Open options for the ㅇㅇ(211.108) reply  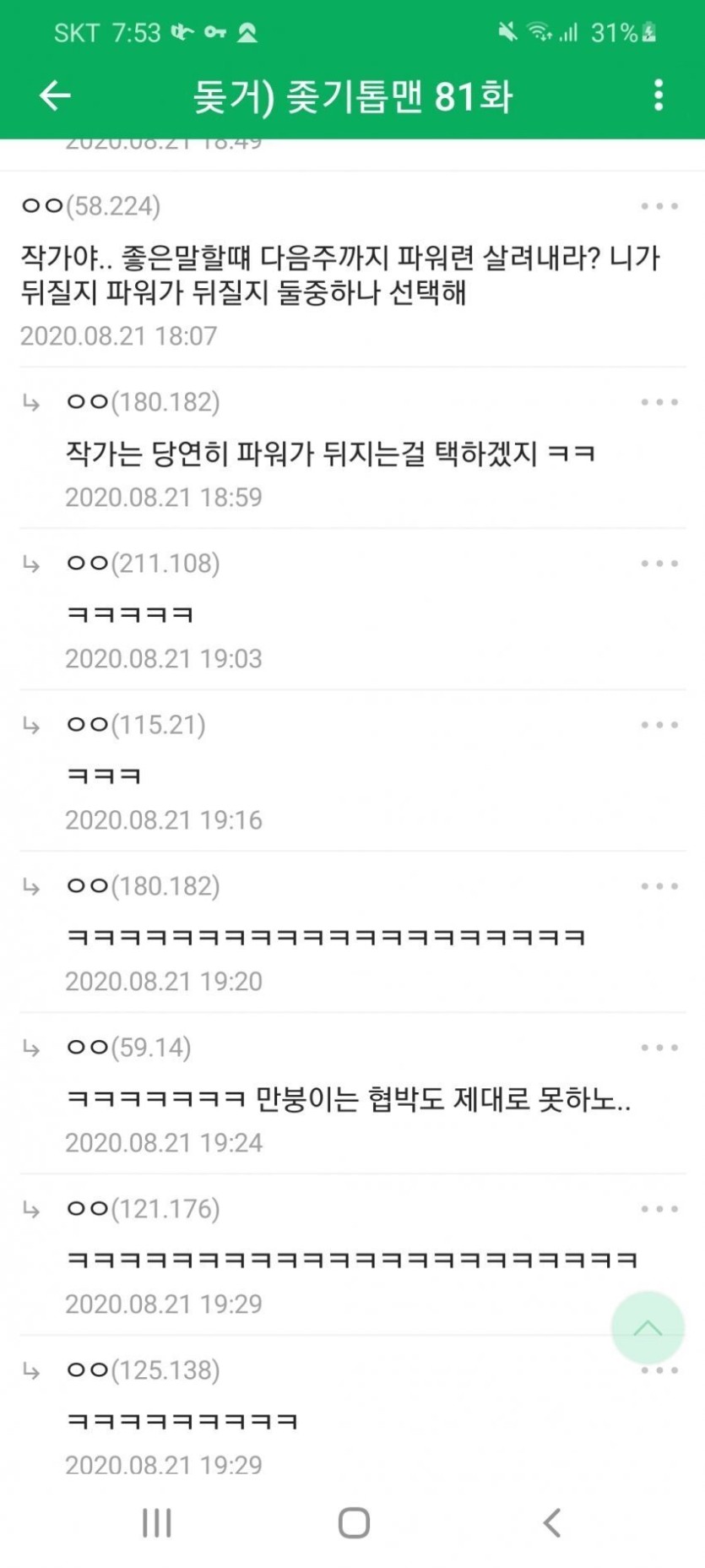659,563
